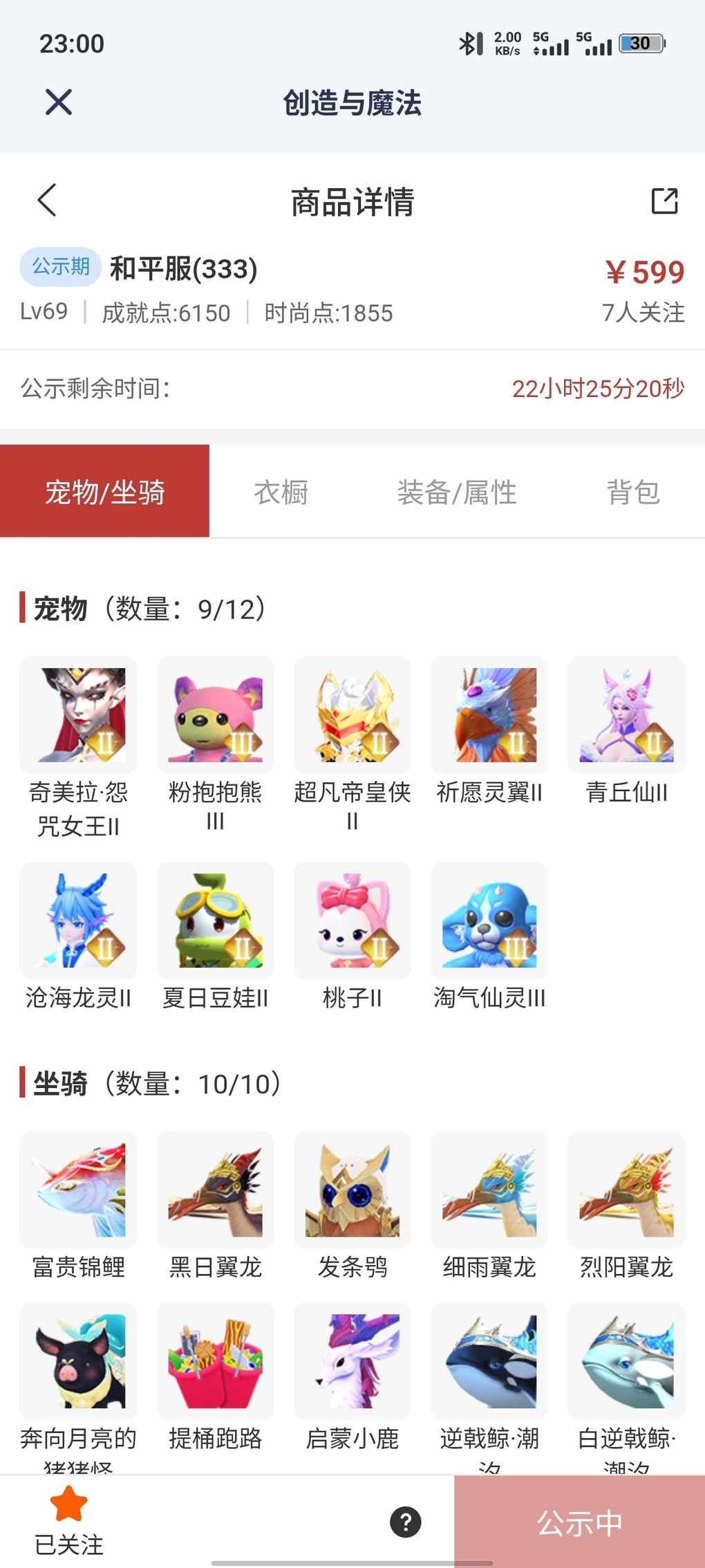This screenshot has width=705, height=1568.
Task: Open the 发条鸮 mount
Action: pyautogui.click(x=352, y=1190)
